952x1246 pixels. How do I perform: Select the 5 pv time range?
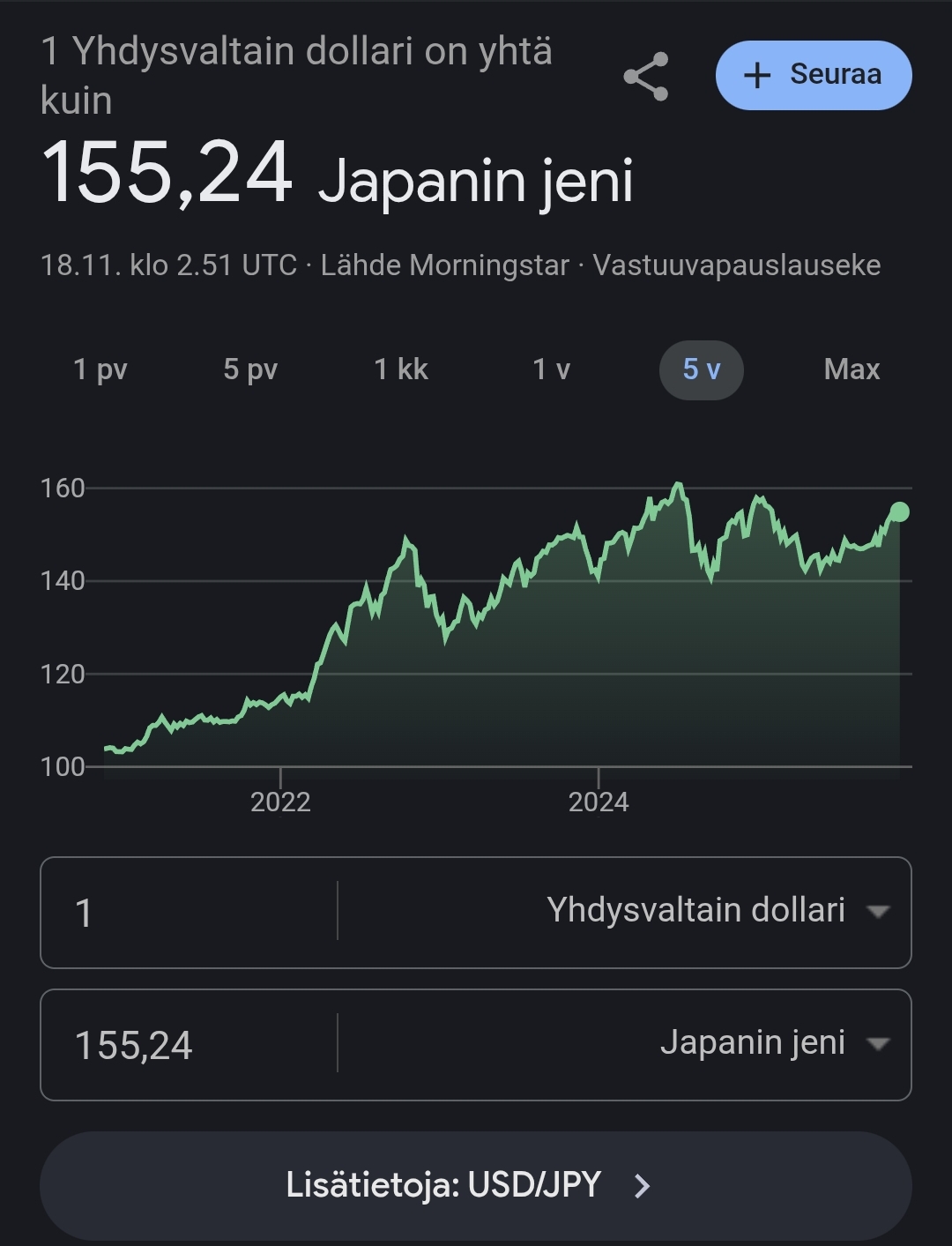coord(250,369)
